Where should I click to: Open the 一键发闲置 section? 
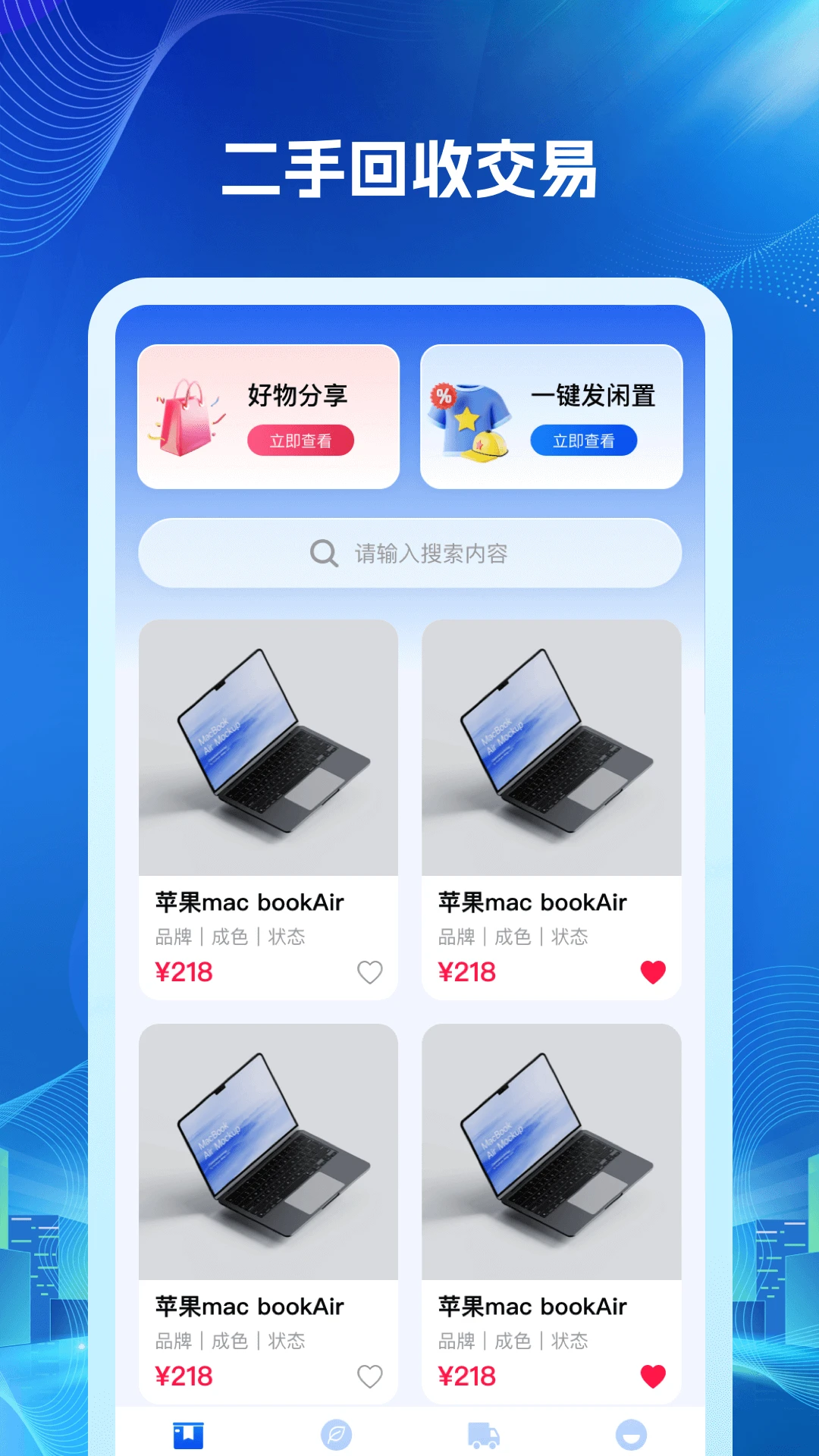tap(551, 416)
